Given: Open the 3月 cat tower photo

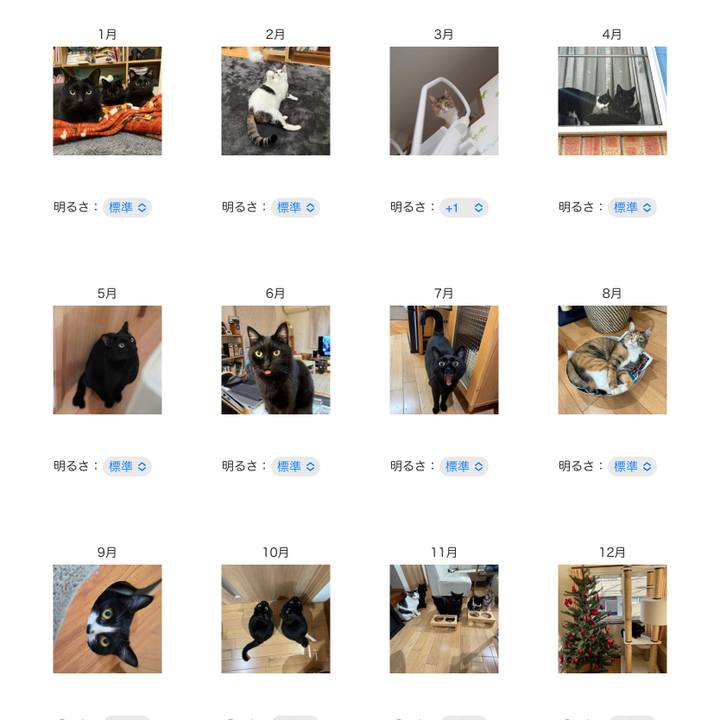Looking at the screenshot, I should 444,101.
